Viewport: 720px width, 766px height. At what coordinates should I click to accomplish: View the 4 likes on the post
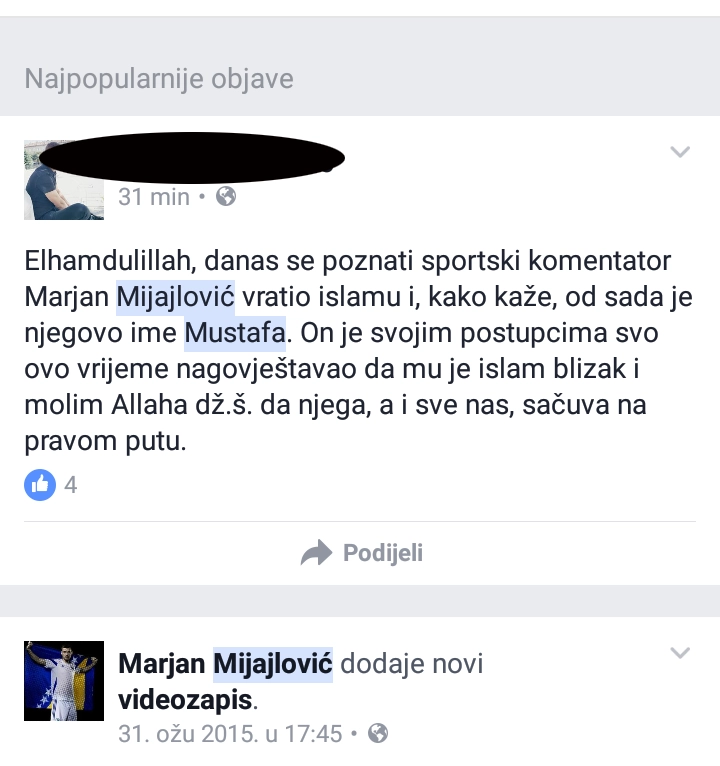[52, 486]
